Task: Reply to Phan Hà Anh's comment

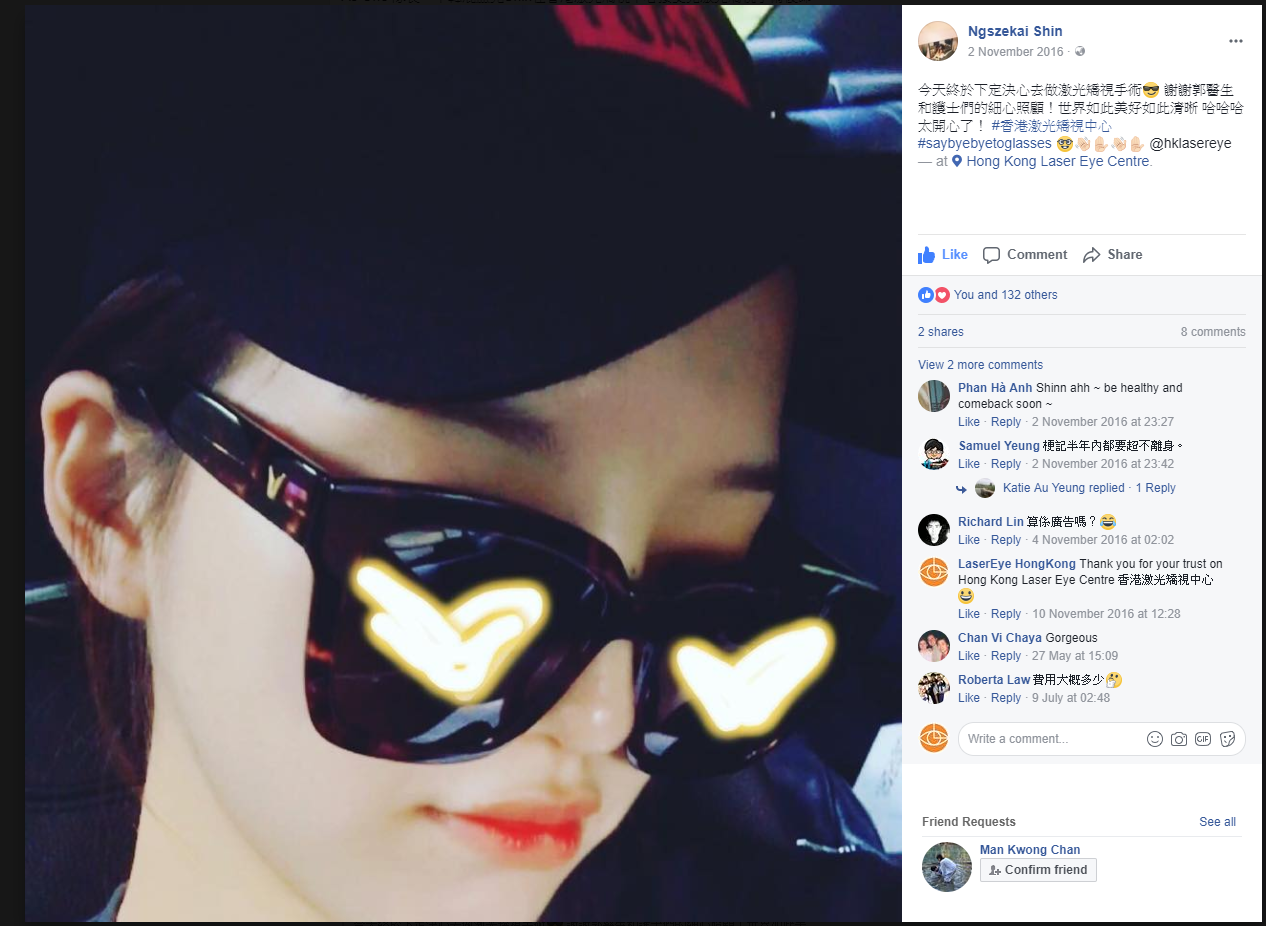Action: pyautogui.click(x=1005, y=422)
